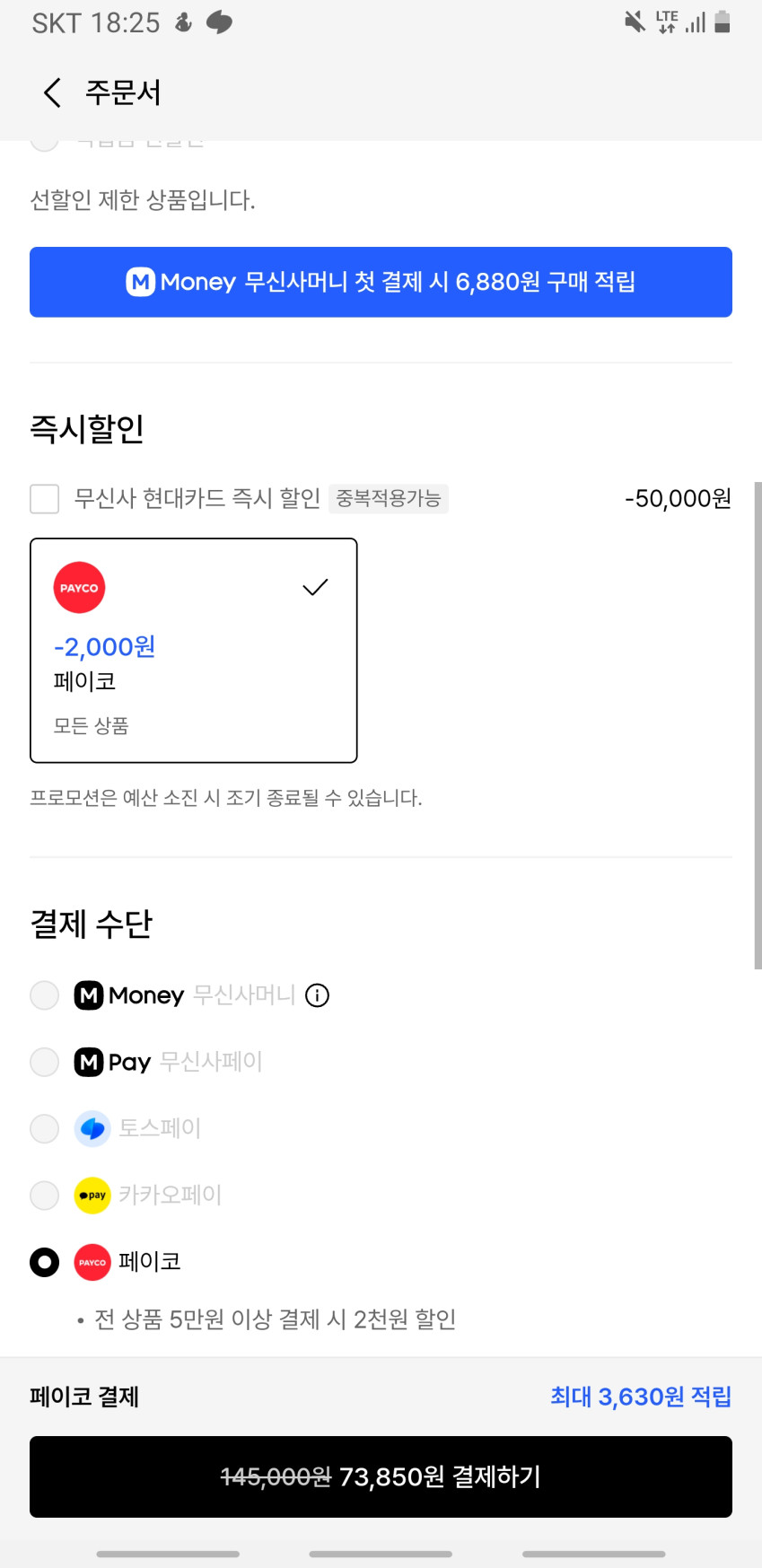
Task: Choose 카카오페이 as payment method
Action: tap(45, 1195)
